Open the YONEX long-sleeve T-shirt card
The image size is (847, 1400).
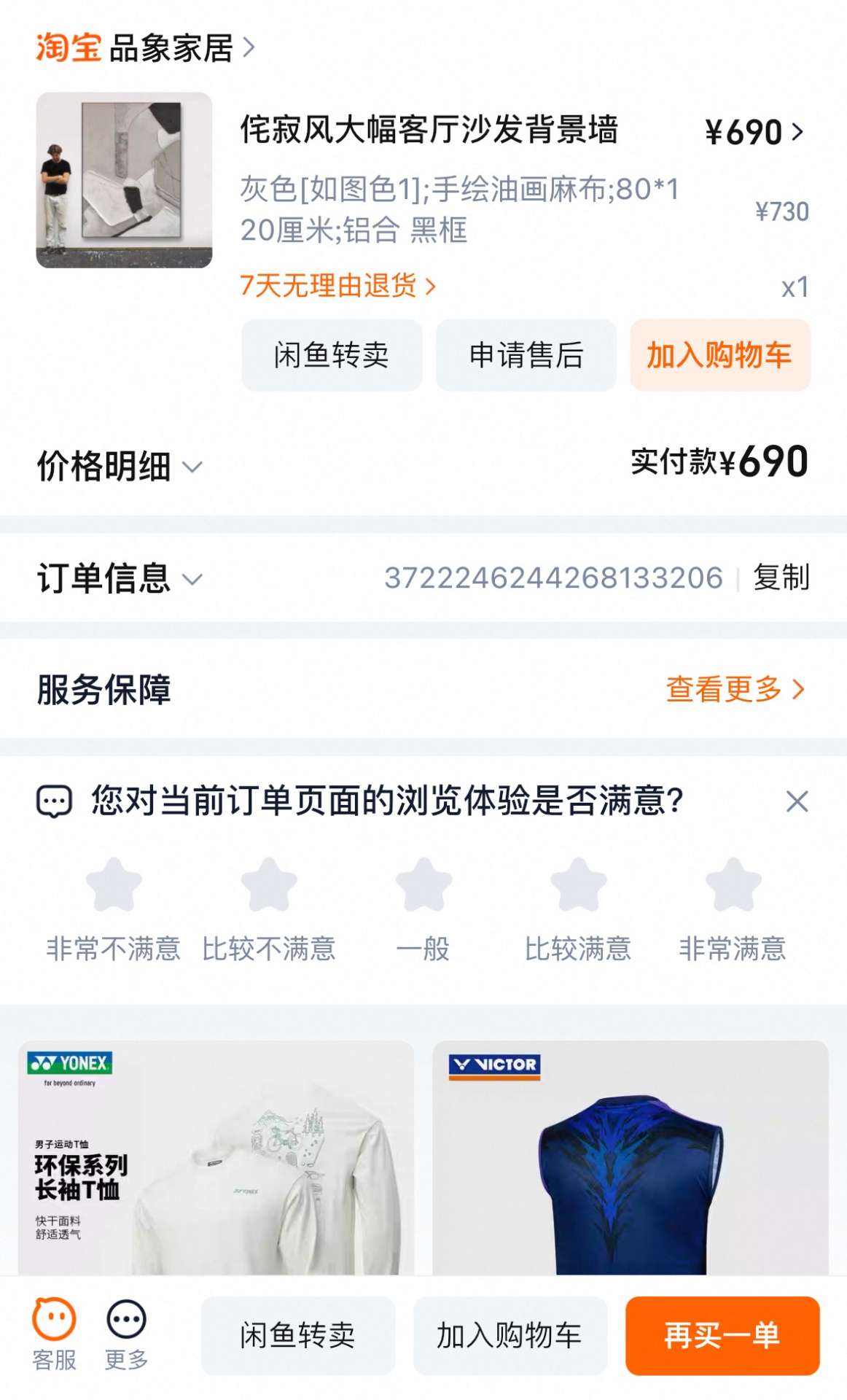pos(216,1158)
